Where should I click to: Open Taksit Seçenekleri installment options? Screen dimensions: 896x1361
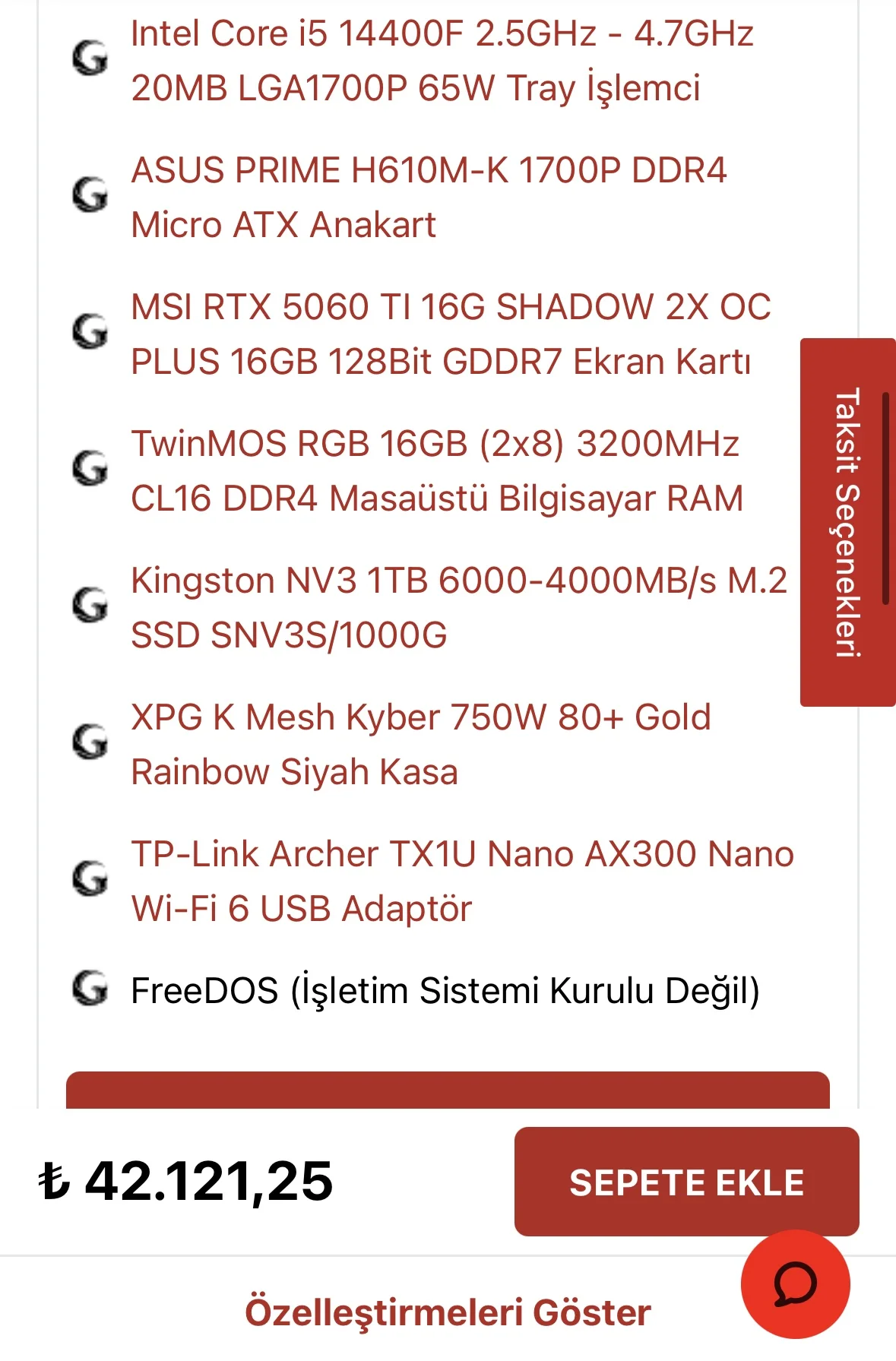point(847,523)
